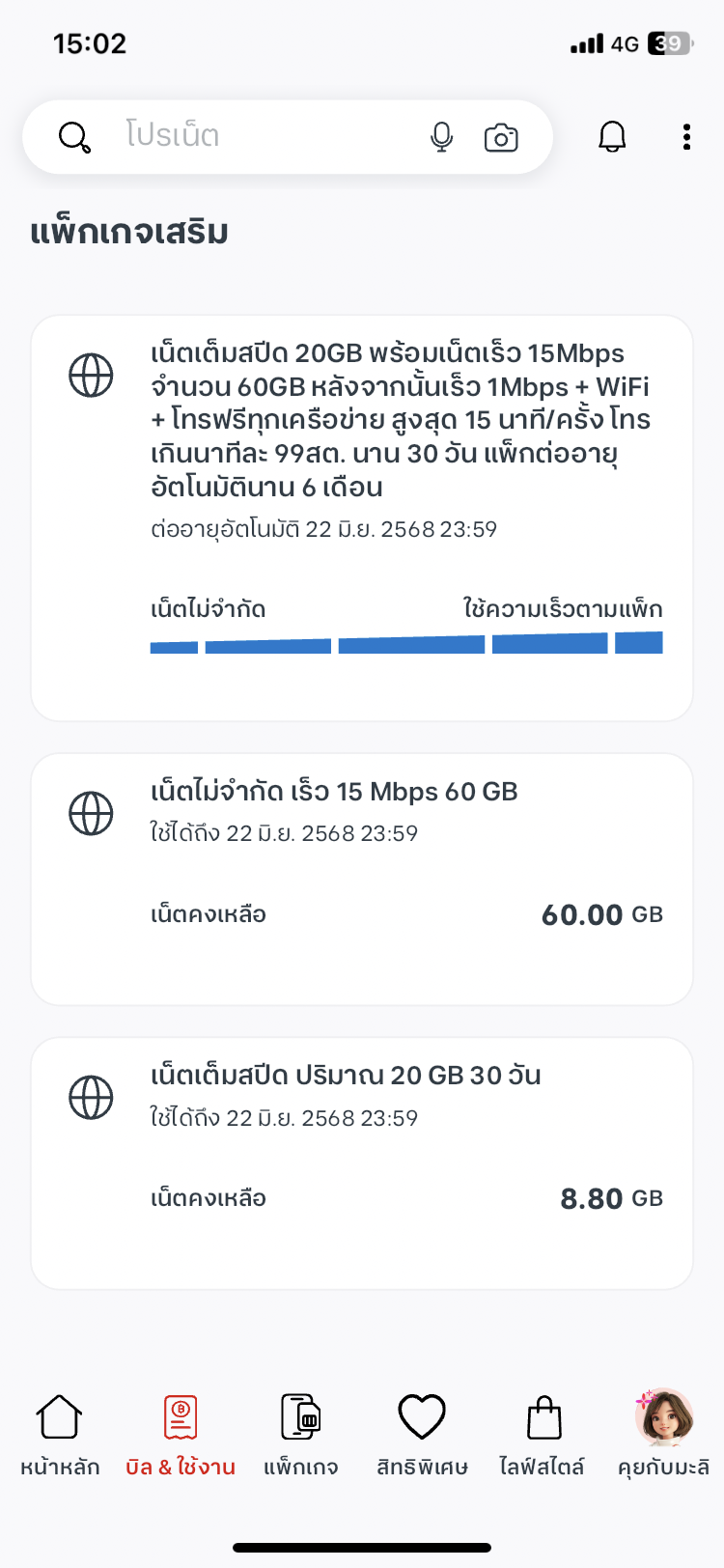The image size is (724, 1568).
Task: Open the เน็ตเต็มสปีด ปริมาณ 20 GB 30 วัน card
Action: pyautogui.click(x=362, y=1163)
